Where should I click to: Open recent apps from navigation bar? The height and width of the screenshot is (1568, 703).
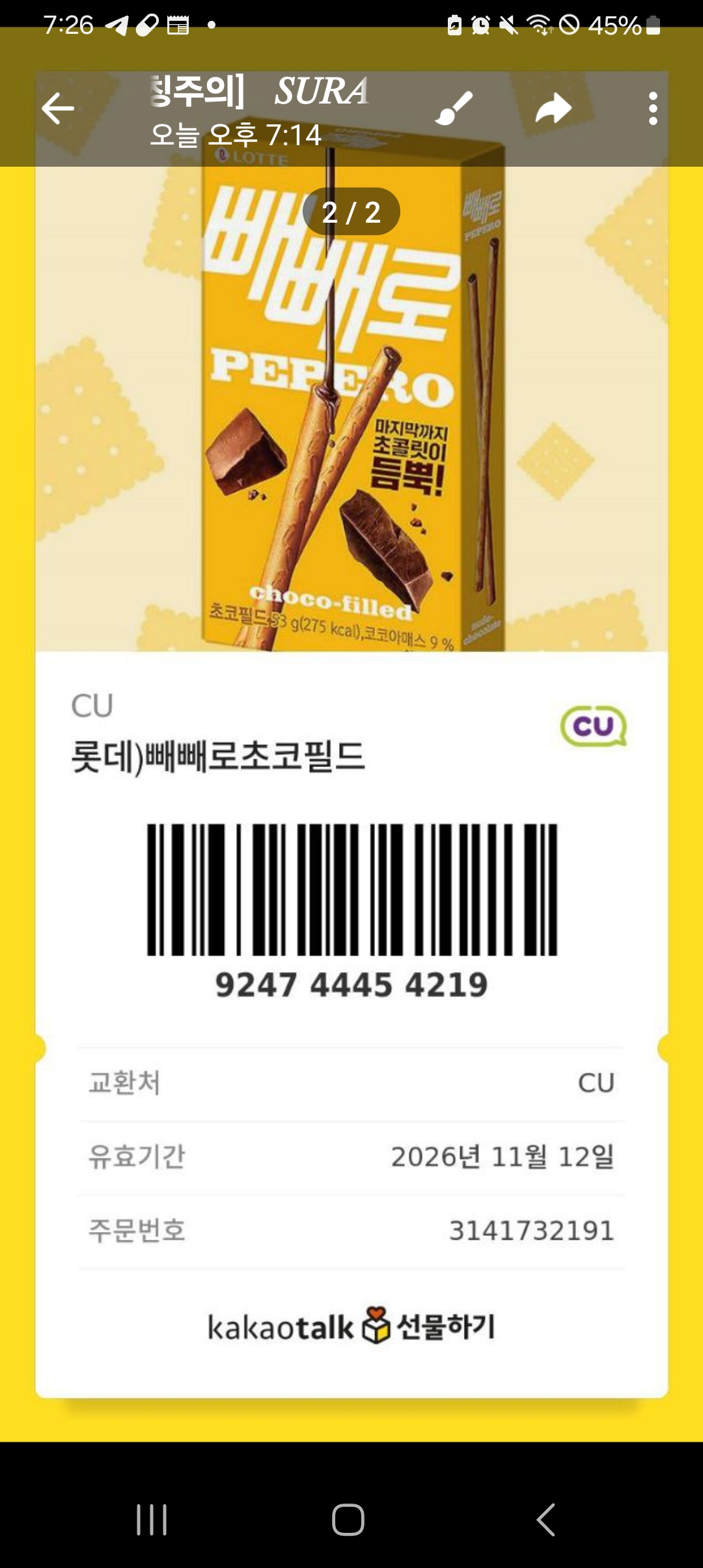pos(152,1520)
